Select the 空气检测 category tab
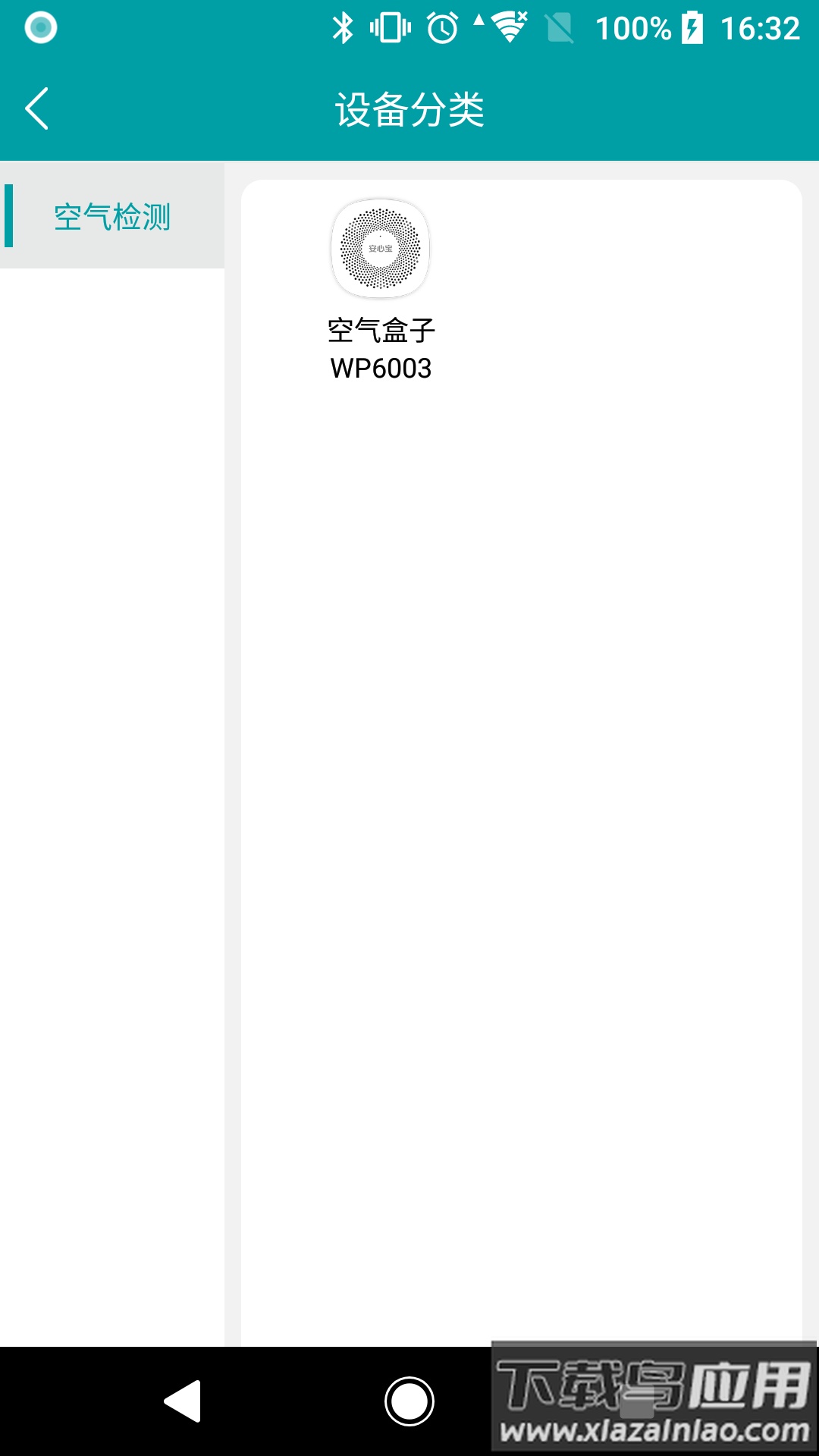Screen dimensions: 819x1456 tap(112, 217)
